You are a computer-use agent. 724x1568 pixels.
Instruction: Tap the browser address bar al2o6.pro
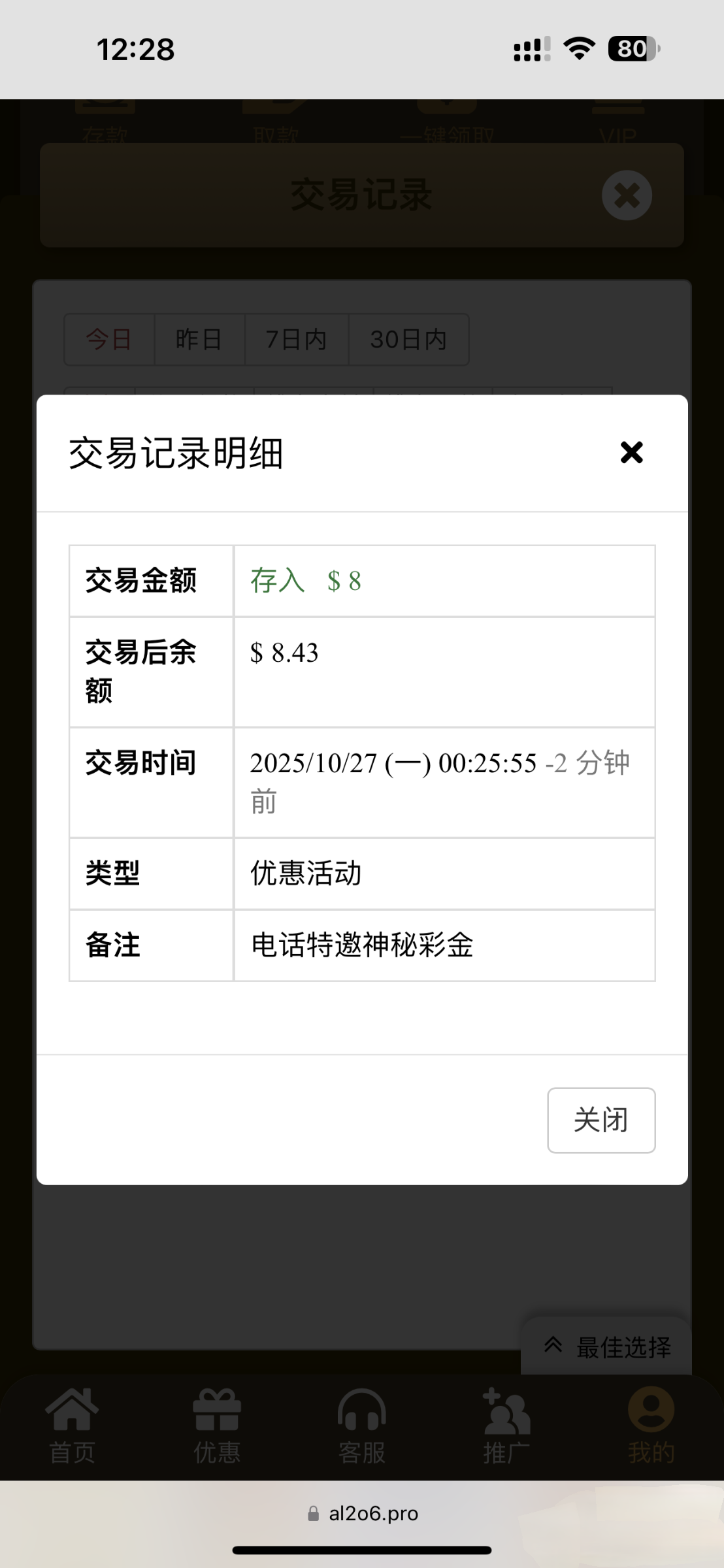363,1513
